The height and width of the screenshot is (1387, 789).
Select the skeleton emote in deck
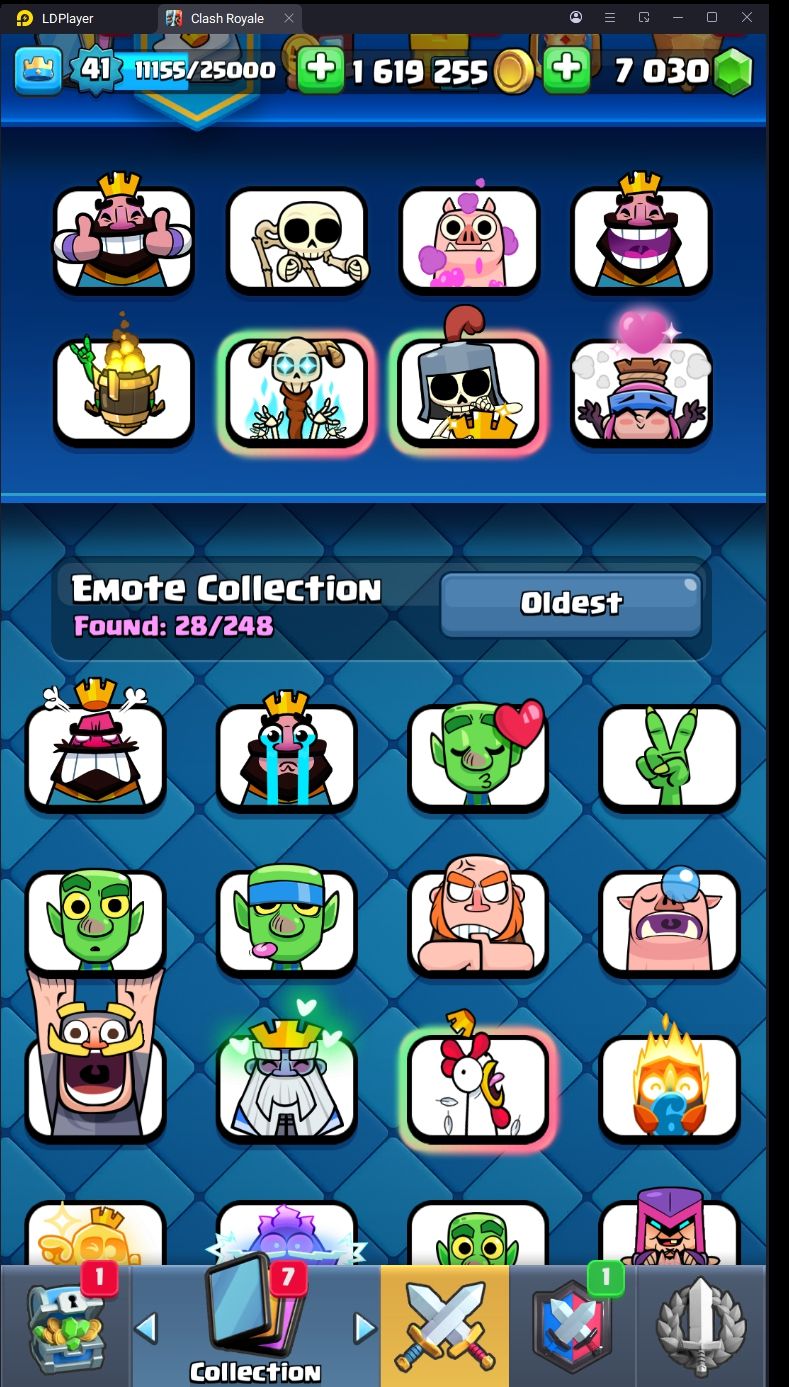click(x=296, y=240)
